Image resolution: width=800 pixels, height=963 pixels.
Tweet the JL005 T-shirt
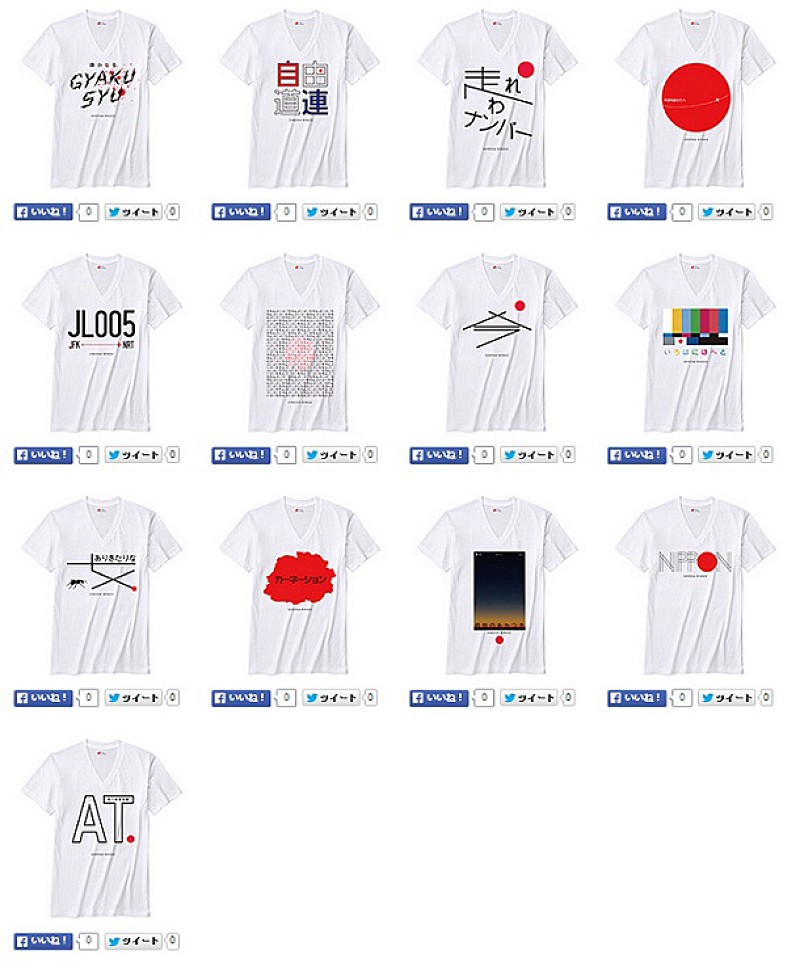click(x=134, y=455)
